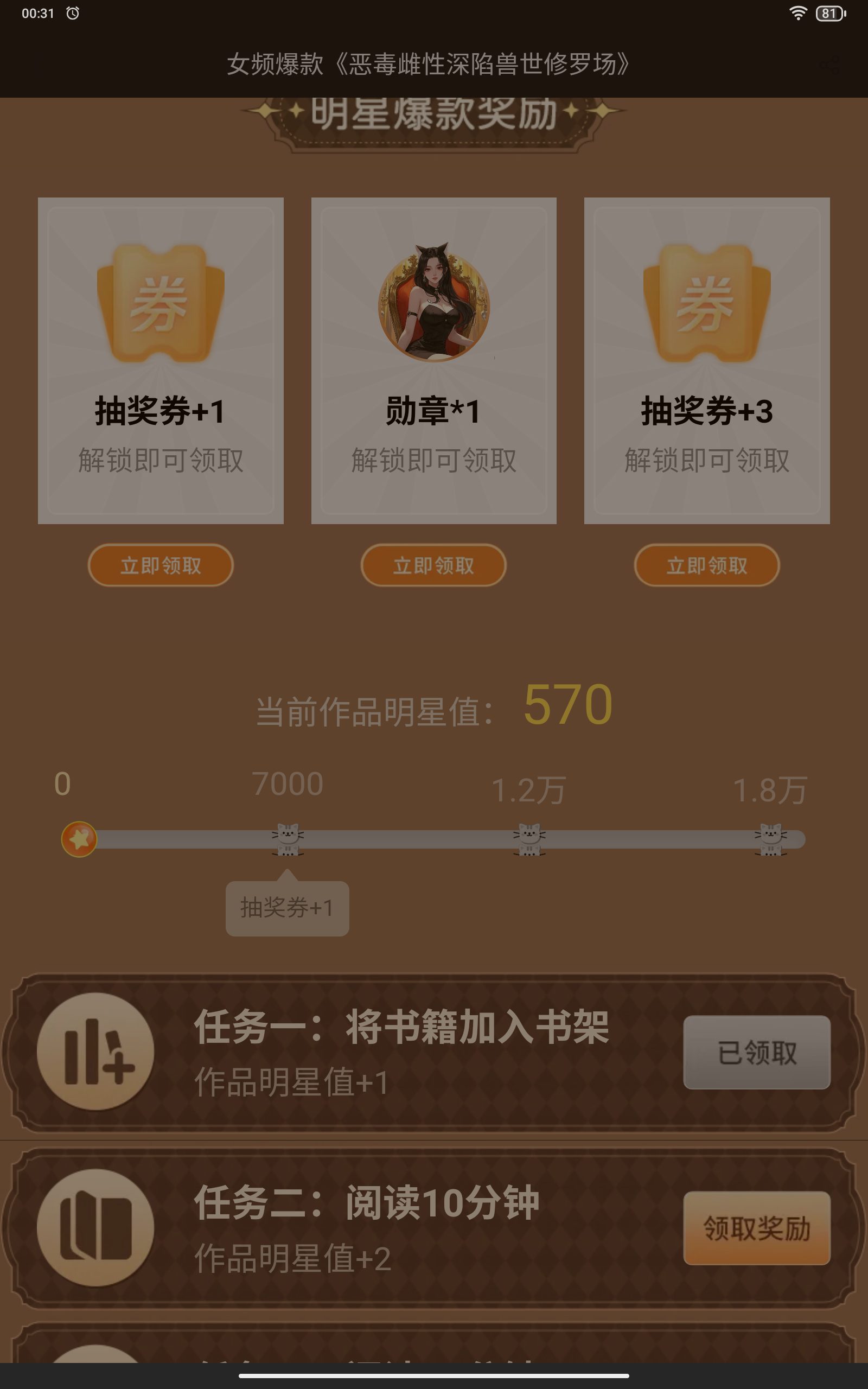Share this page with the share icon
The width and height of the screenshot is (868, 1389).
click(x=830, y=66)
